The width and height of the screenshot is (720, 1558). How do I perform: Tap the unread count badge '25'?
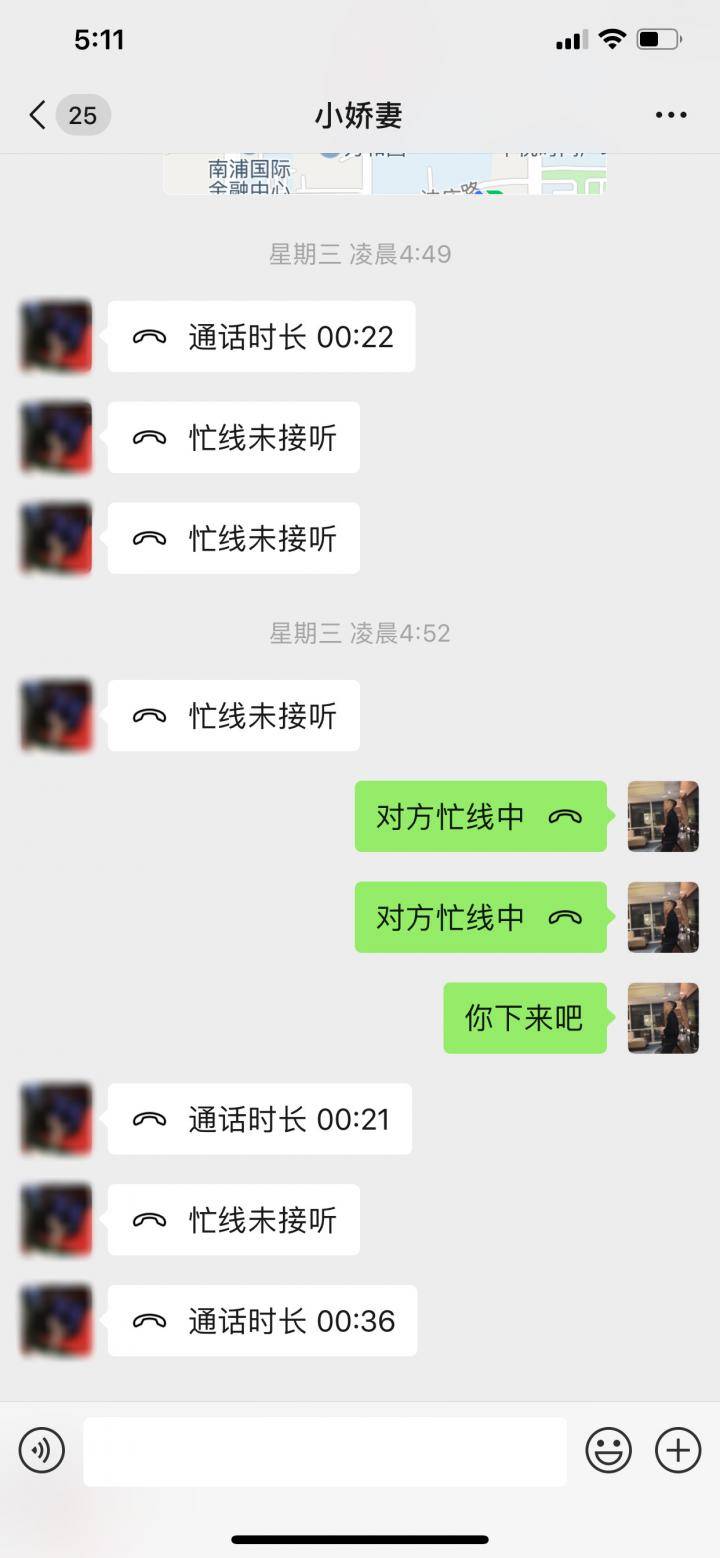click(82, 114)
